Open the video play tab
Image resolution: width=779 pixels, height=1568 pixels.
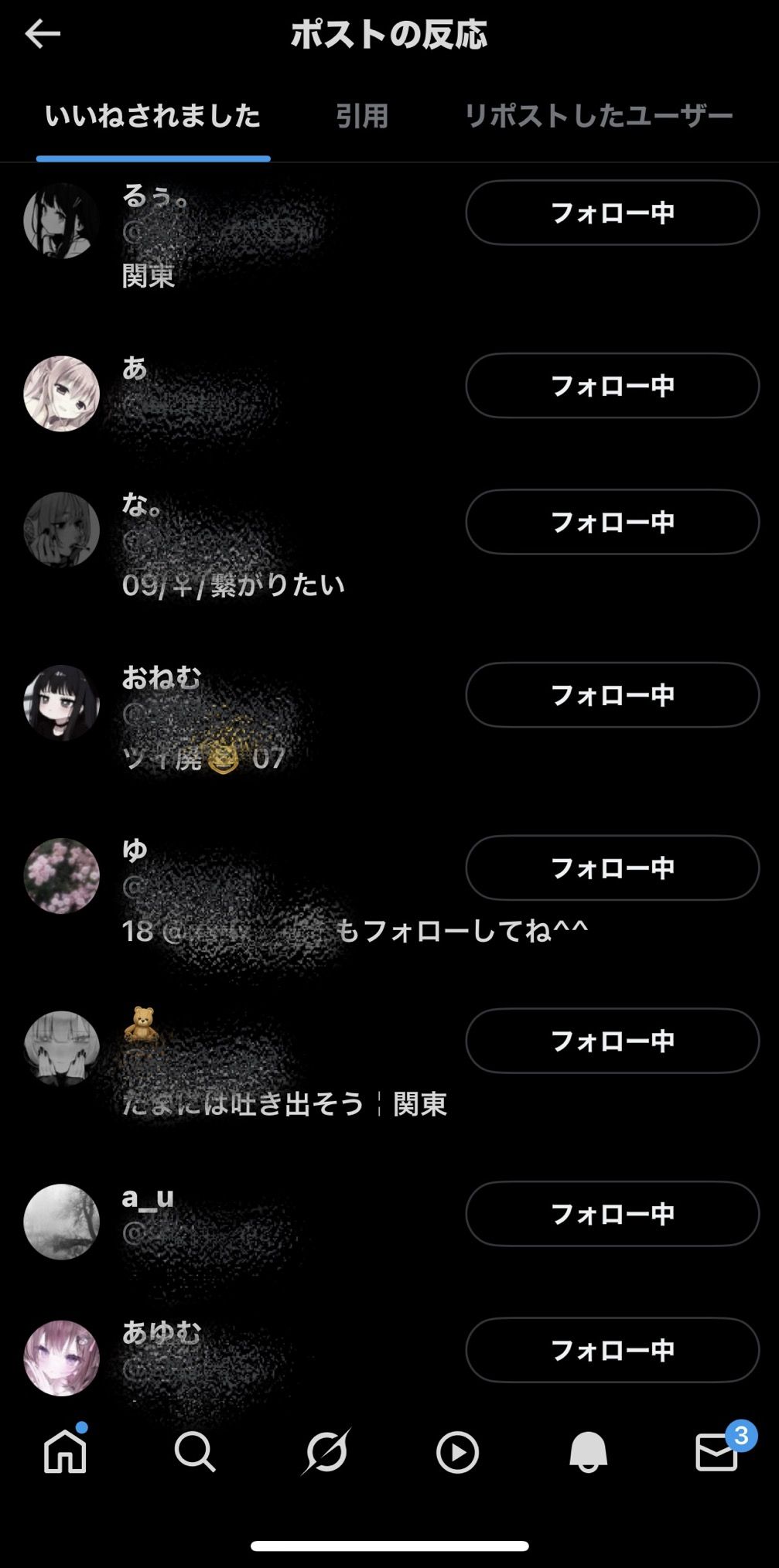(x=457, y=1452)
